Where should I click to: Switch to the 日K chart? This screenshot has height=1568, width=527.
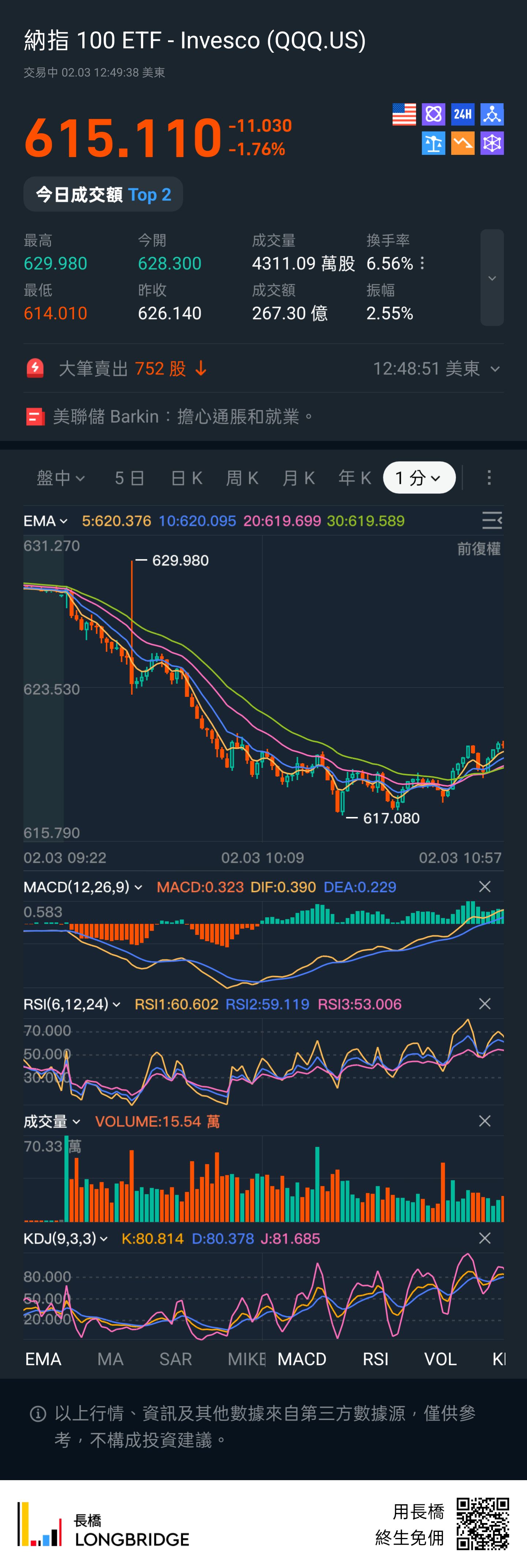pyautogui.click(x=186, y=478)
